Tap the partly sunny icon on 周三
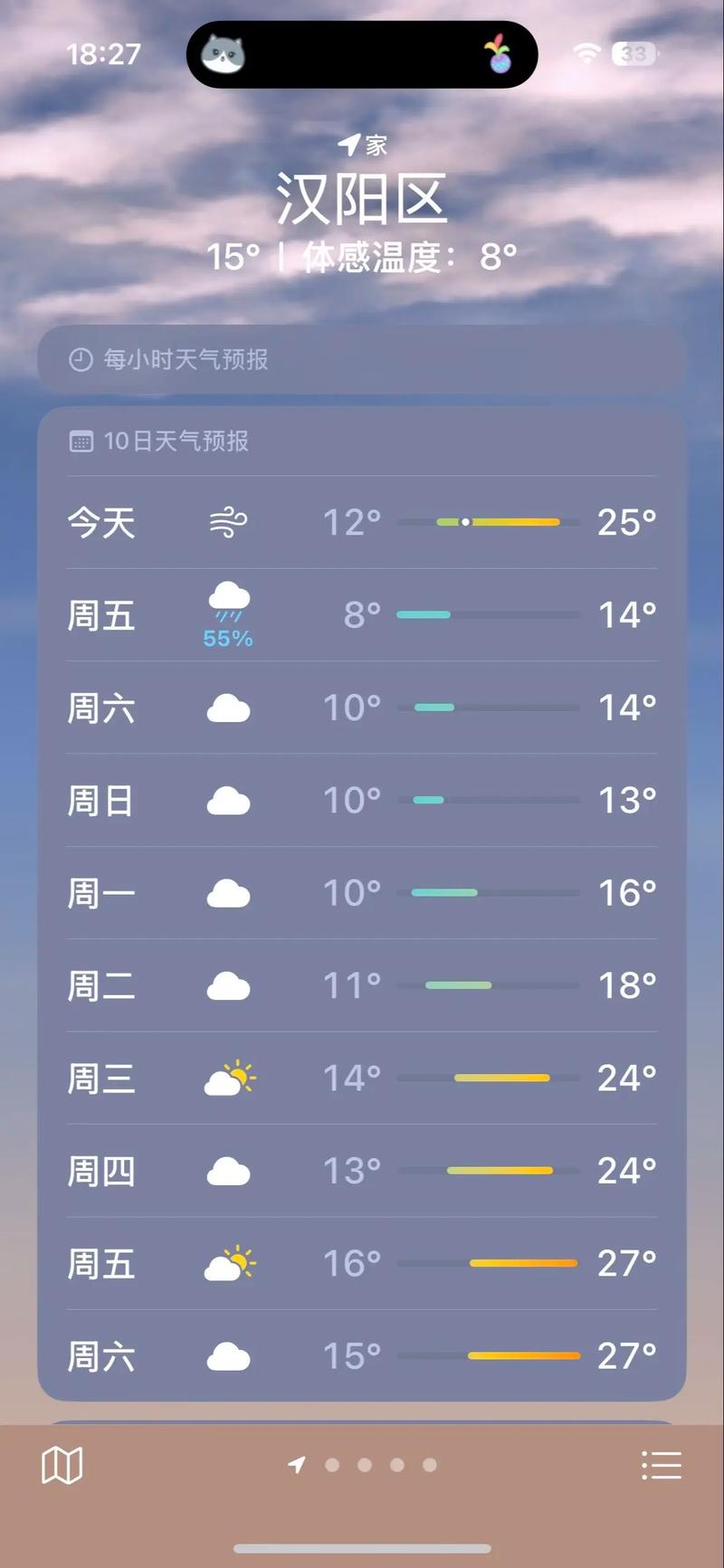Image resolution: width=724 pixels, height=1568 pixels. pos(228,1078)
